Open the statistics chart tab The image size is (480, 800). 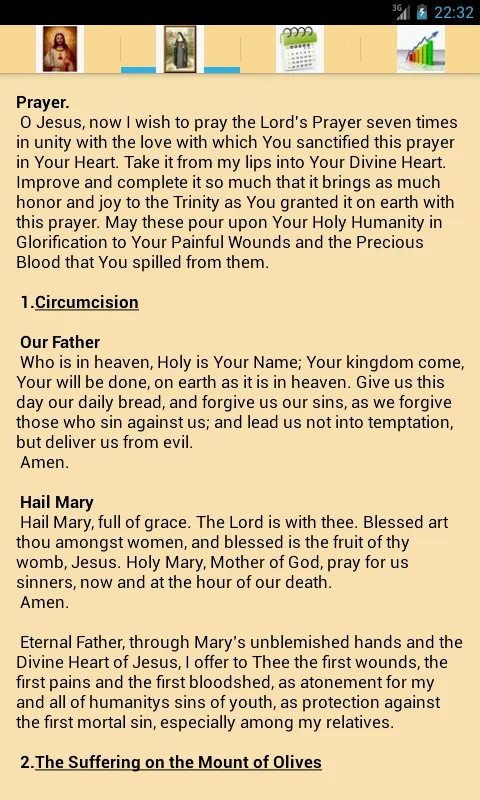click(421, 49)
